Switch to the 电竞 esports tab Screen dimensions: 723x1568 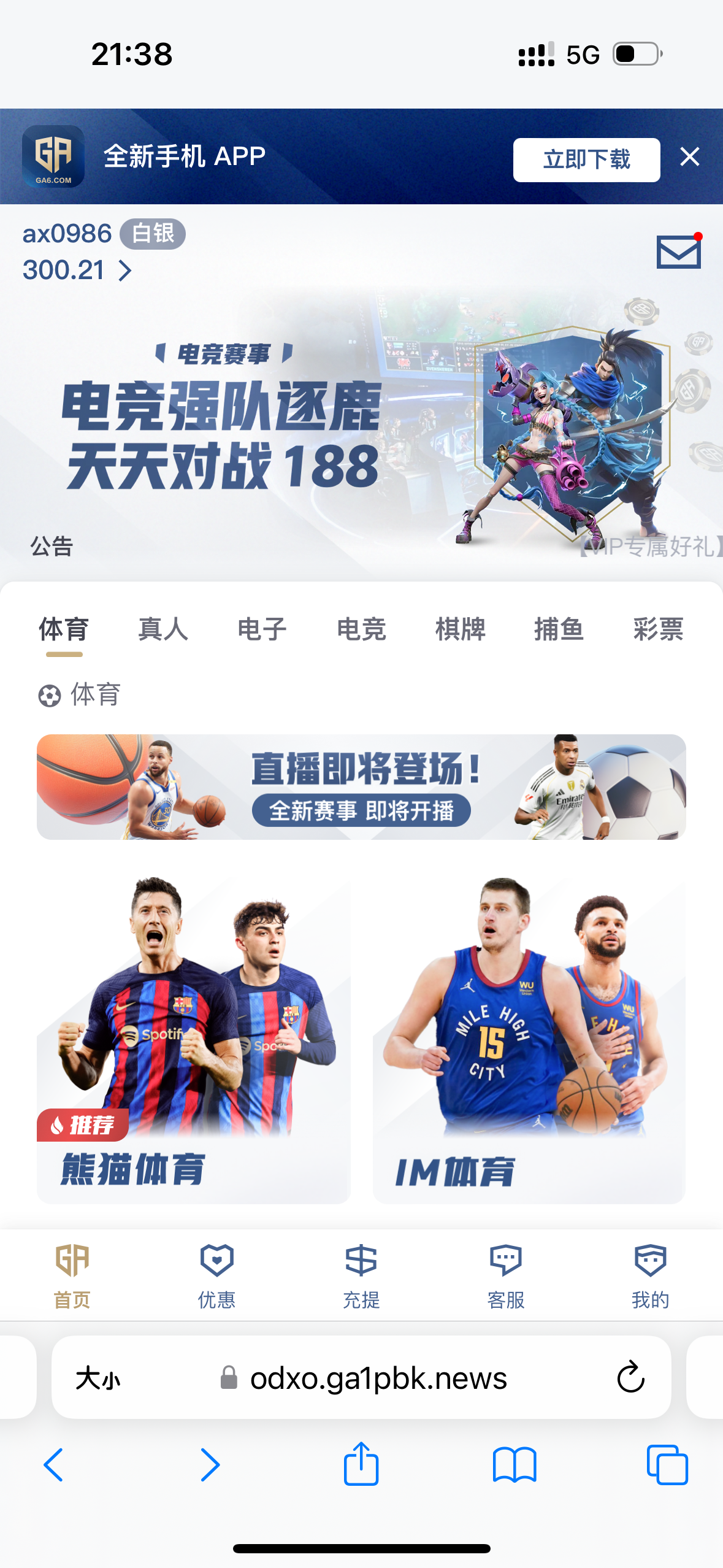[361, 629]
